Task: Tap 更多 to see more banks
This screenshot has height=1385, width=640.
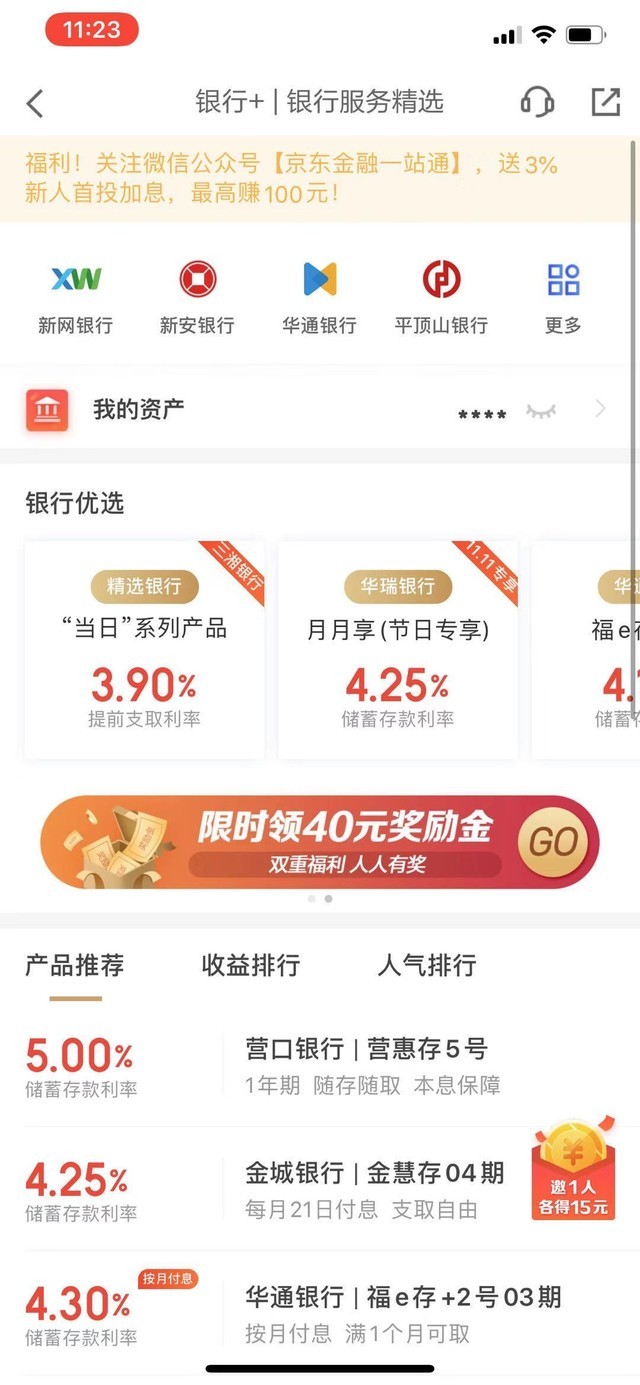Action: tap(563, 297)
